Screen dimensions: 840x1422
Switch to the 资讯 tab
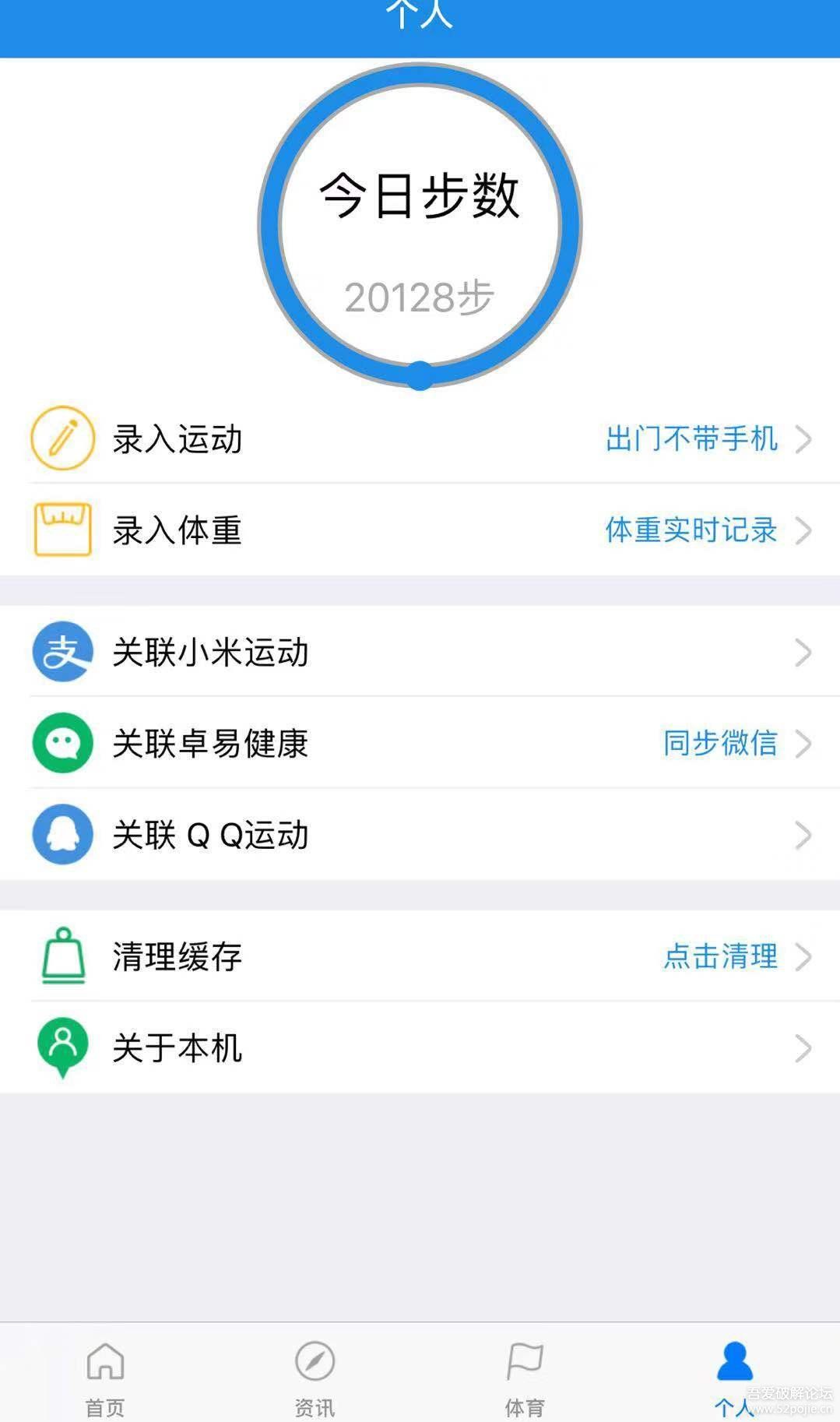point(315,1378)
